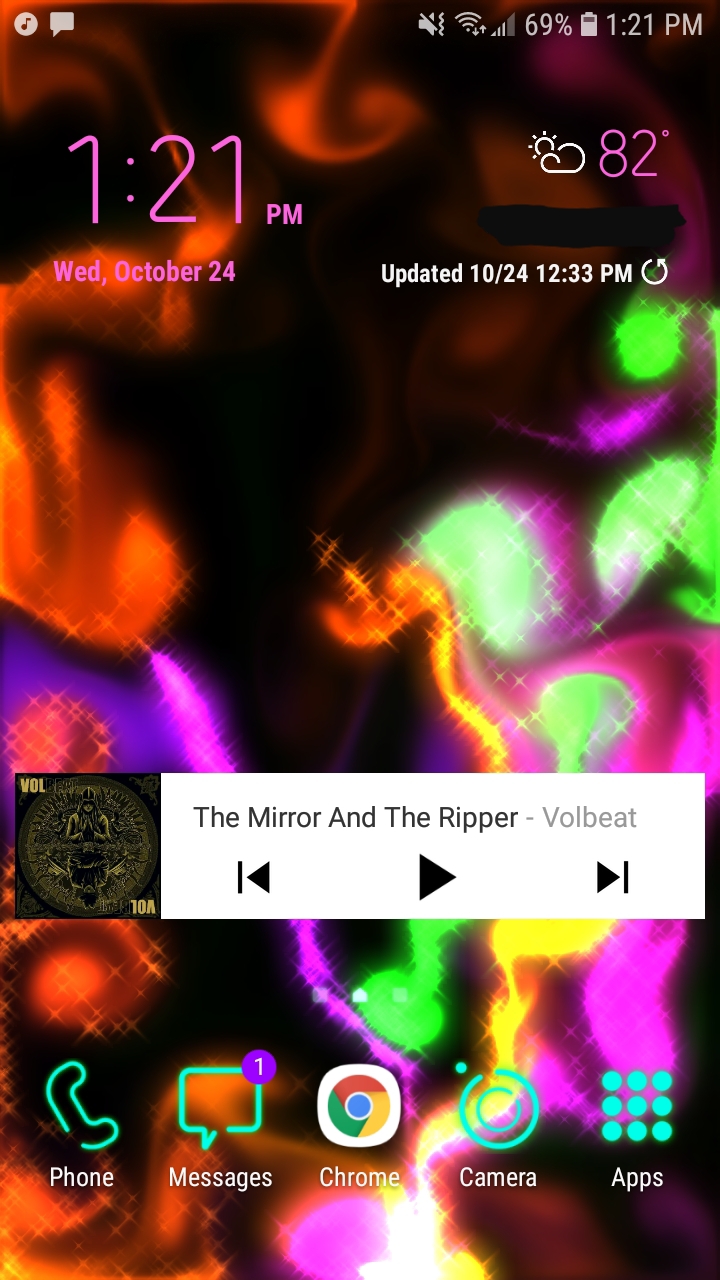The width and height of the screenshot is (720, 1280).
Task: Open the Volbeat album art thumbnail
Action: pyautogui.click(x=88, y=846)
